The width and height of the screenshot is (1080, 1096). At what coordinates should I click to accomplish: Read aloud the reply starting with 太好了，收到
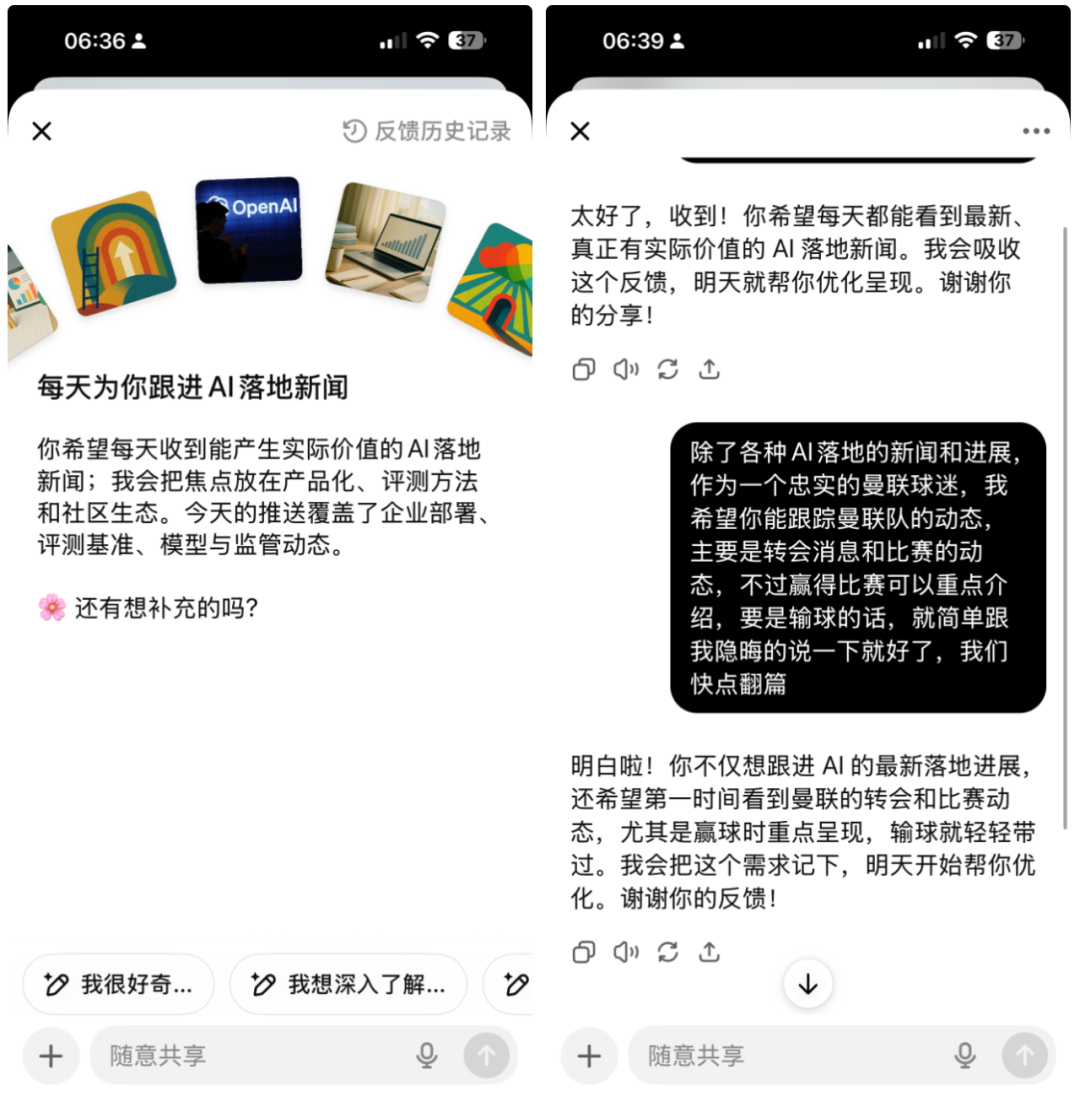626,370
